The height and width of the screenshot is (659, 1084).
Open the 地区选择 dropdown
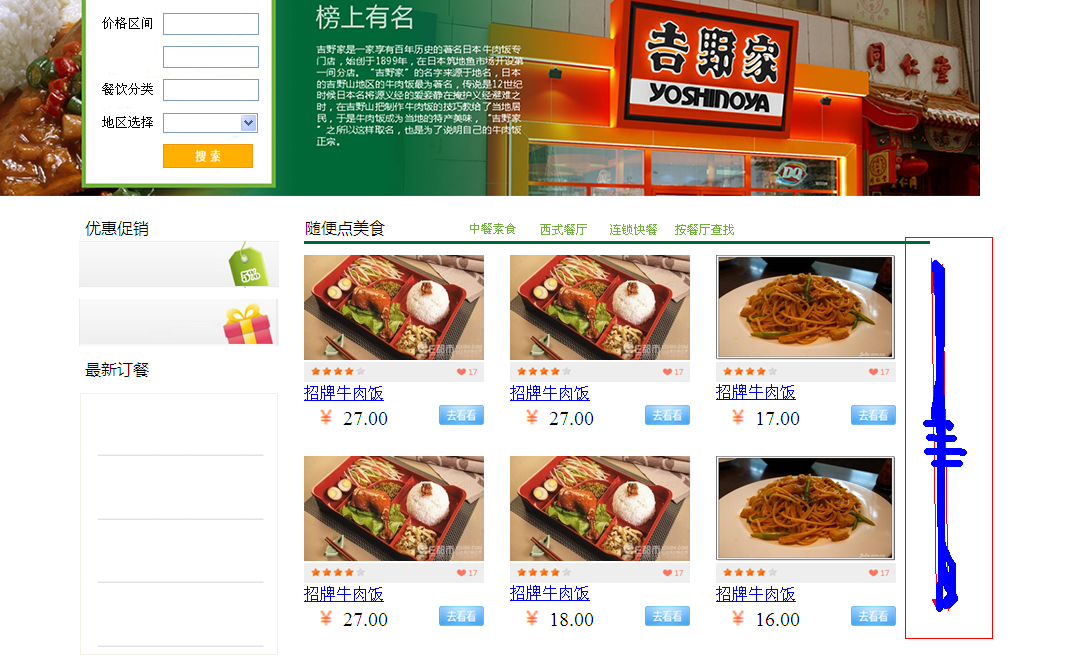click(210, 123)
